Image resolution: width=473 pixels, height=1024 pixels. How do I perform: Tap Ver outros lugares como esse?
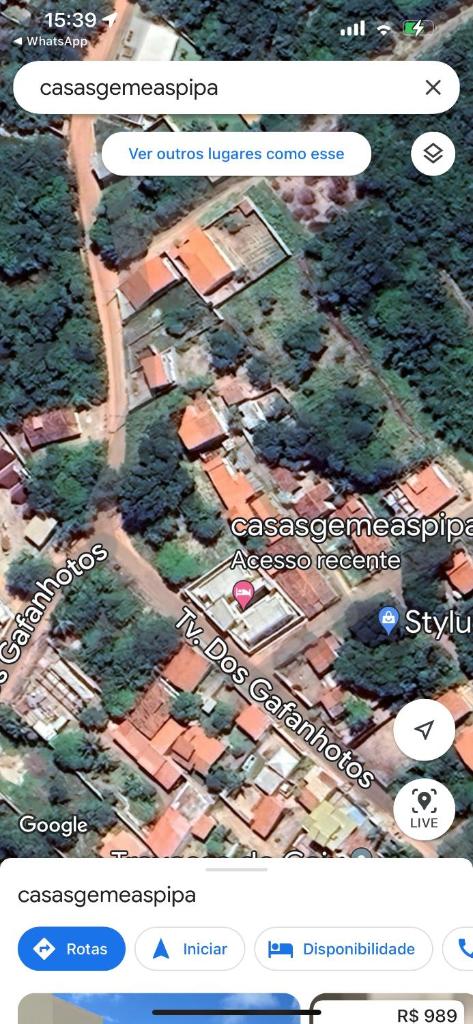point(236,154)
